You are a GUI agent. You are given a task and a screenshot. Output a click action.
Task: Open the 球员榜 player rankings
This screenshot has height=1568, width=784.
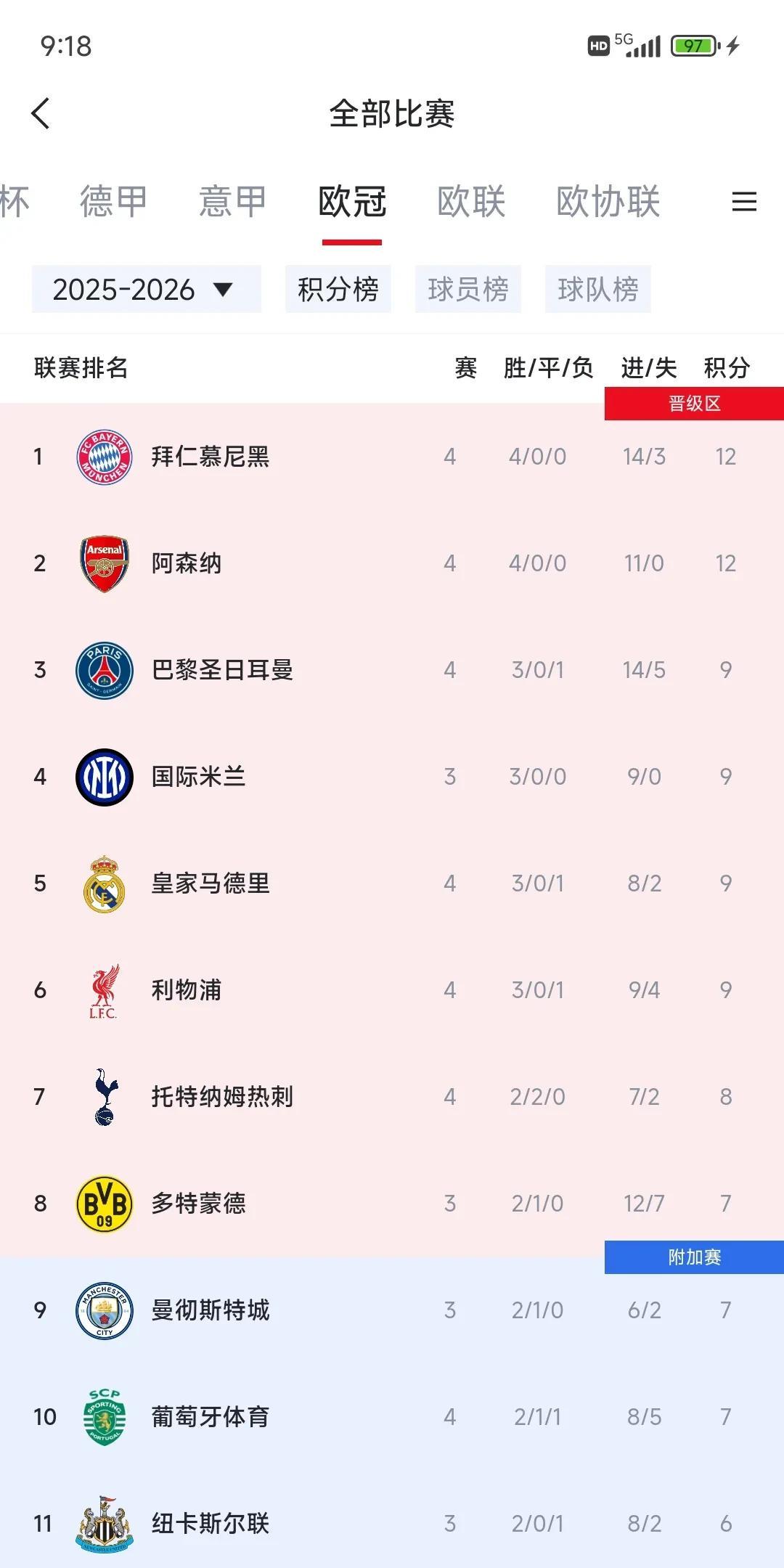point(468,288)
